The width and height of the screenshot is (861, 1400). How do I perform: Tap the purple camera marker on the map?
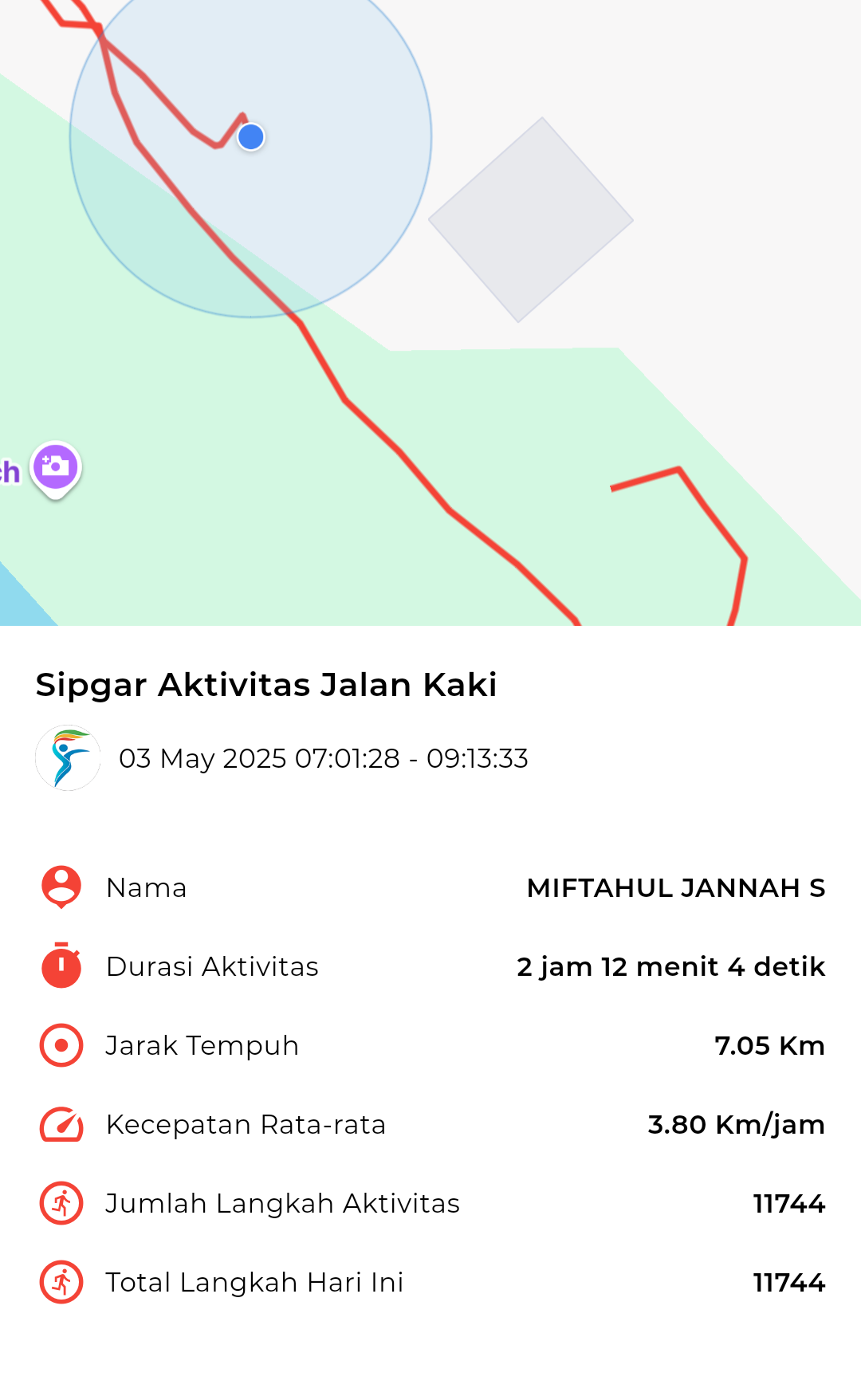click(56, 469)
